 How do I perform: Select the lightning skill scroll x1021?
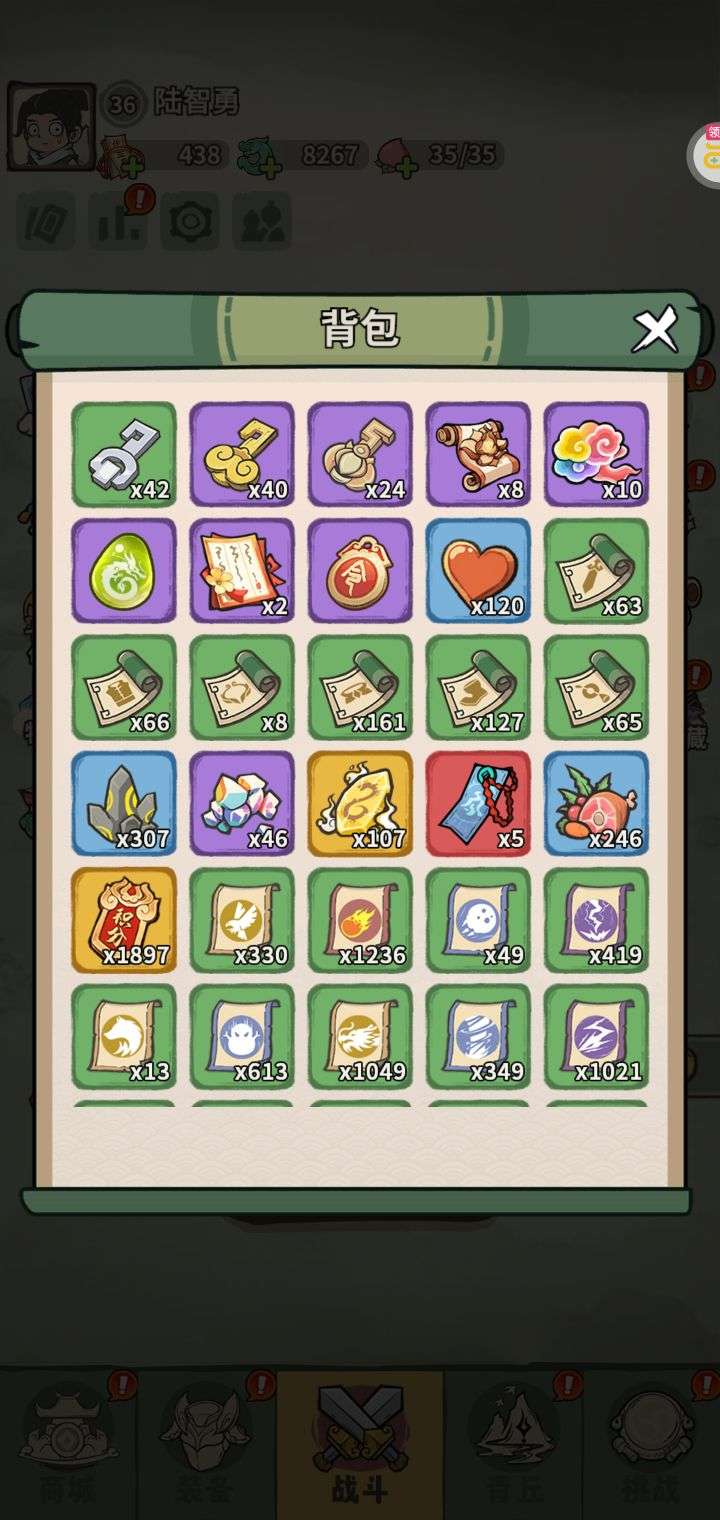[x=596, y=1036]
